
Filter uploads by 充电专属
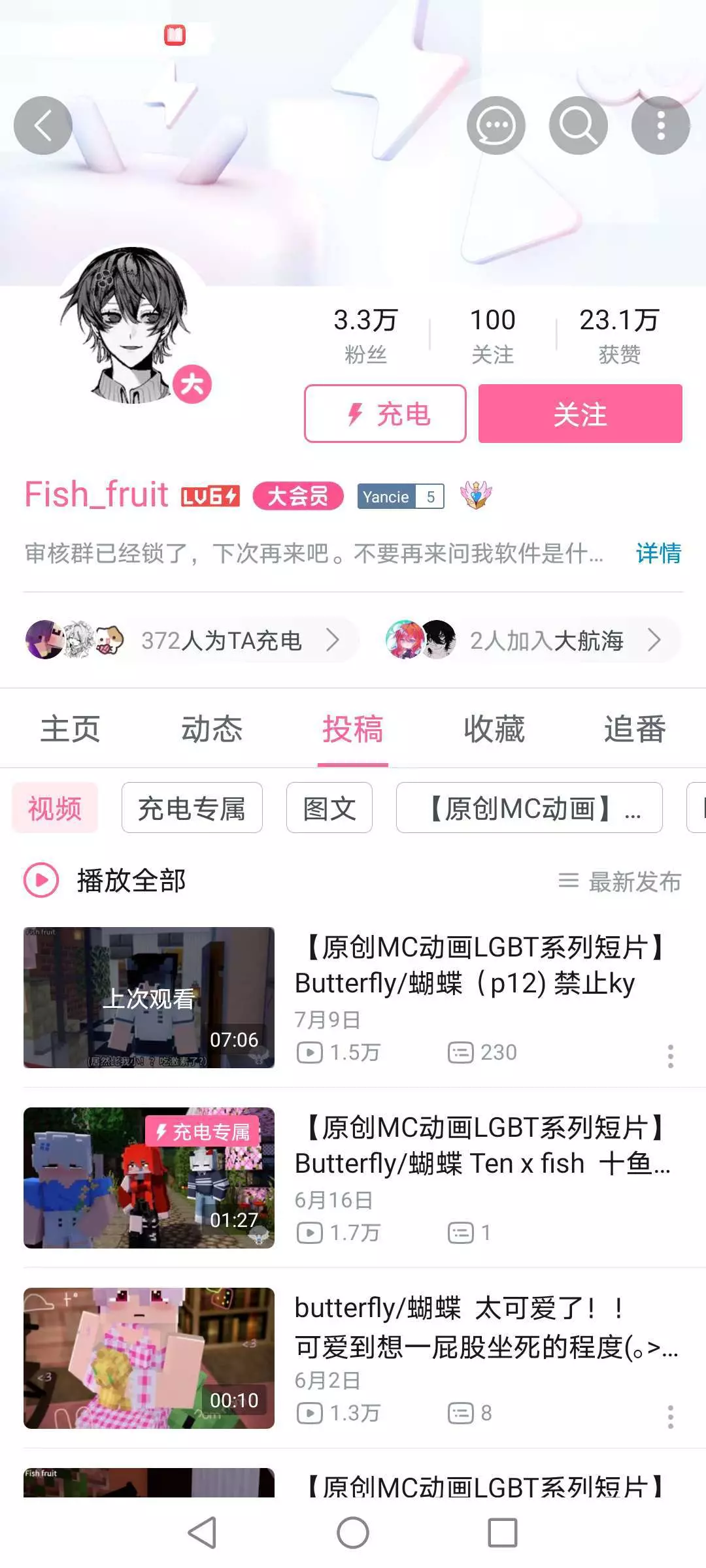[192, 808]
